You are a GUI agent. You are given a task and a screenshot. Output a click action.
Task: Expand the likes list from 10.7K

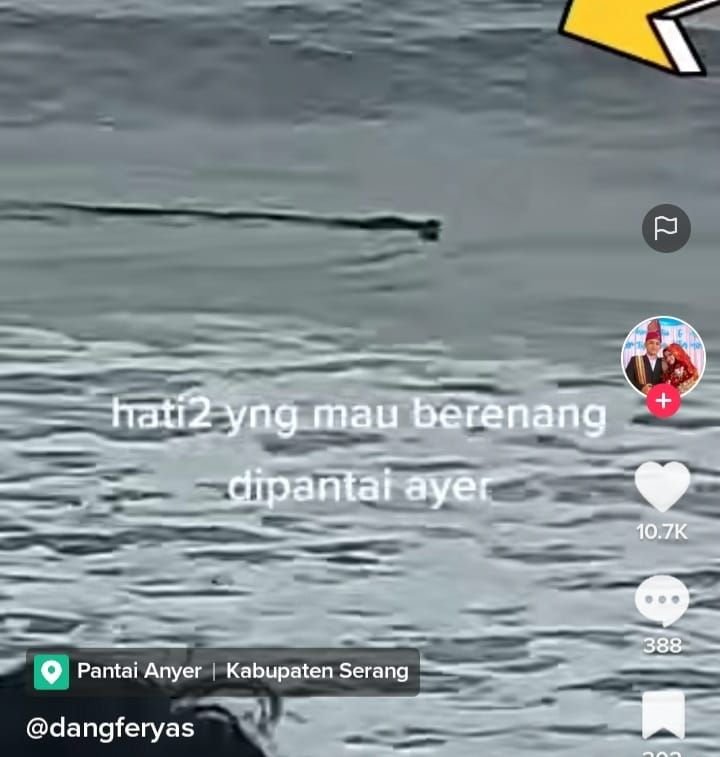coord(662,532)
